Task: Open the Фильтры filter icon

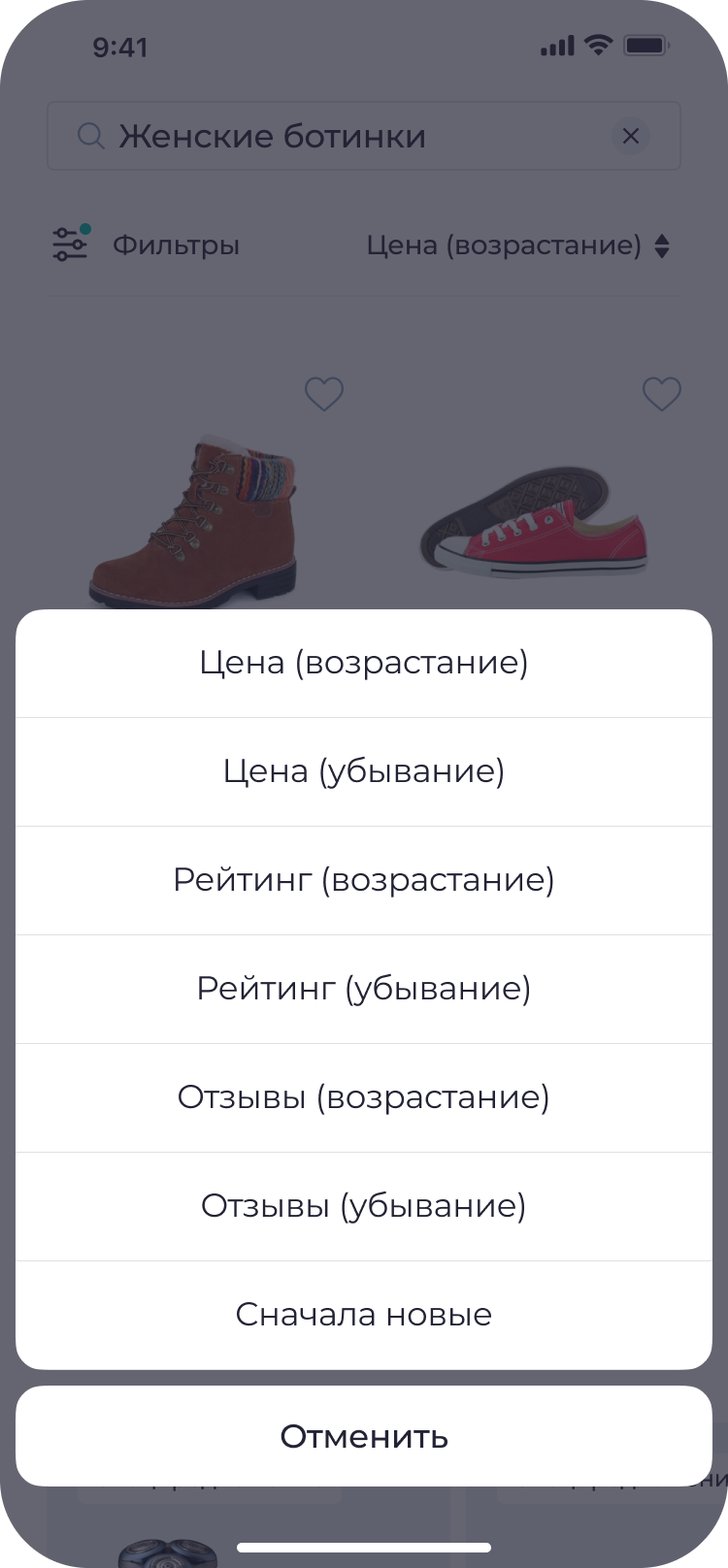Action: pyautogui.click(x=70, y=245)
